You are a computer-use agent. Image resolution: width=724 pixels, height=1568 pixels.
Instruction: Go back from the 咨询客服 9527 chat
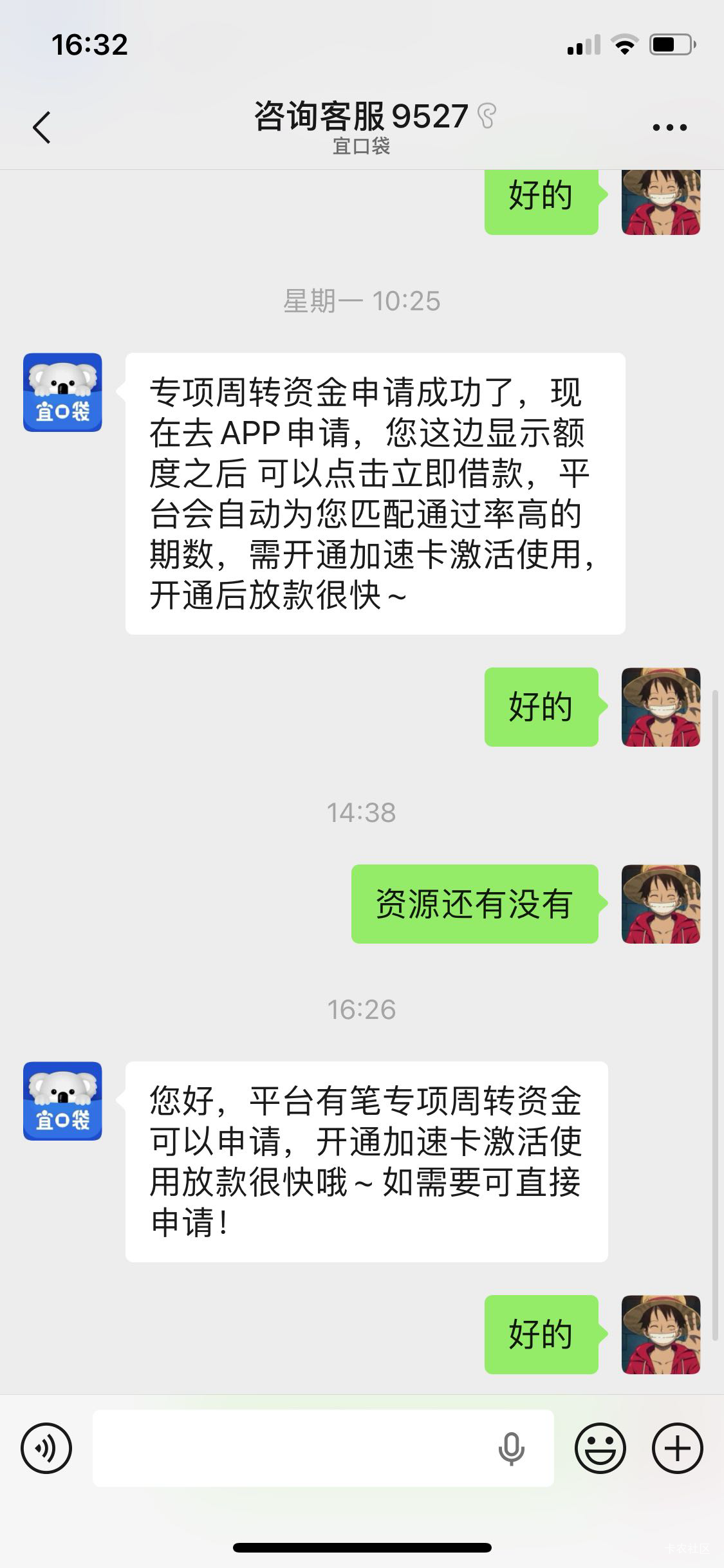point(42,127)
